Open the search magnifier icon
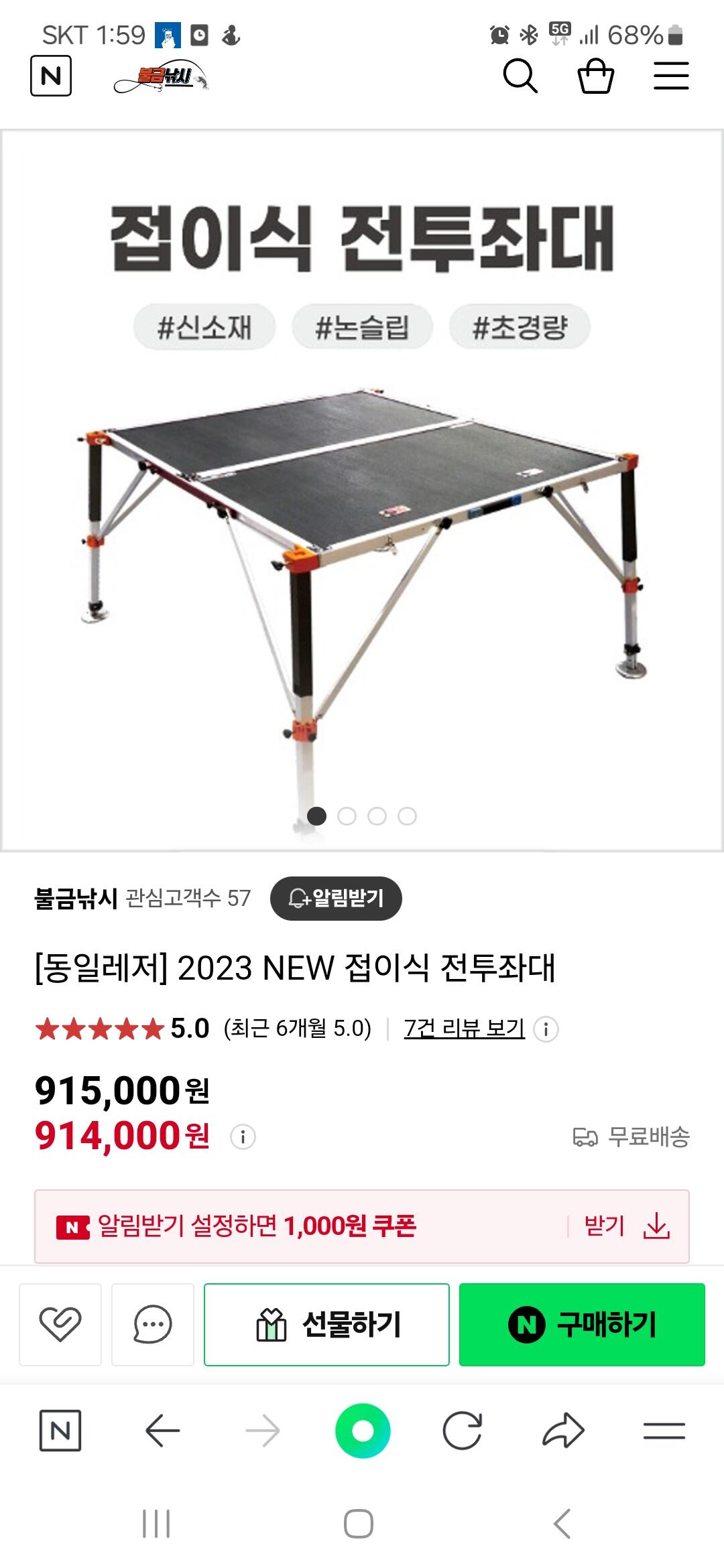Screen dimensions: 724x1568 [x=520, y=76]
